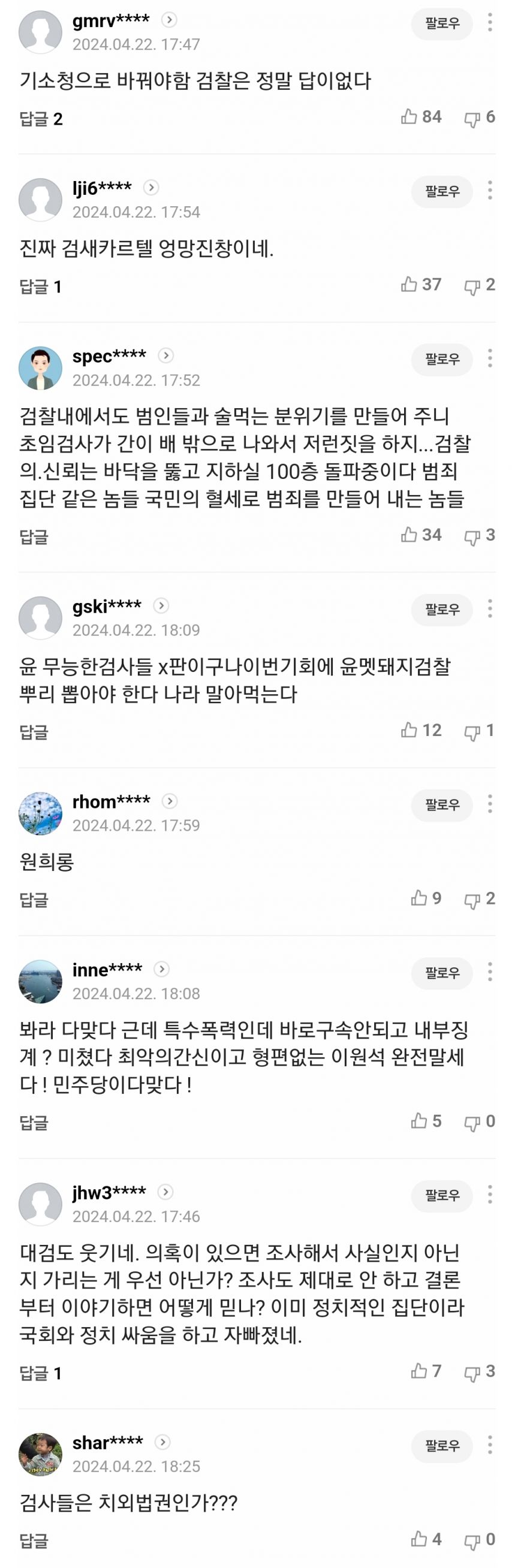Open 답글 1 under jhw3**** comment
Viewport: 512px width, 1568px height.
click(x=41, y=1373)
